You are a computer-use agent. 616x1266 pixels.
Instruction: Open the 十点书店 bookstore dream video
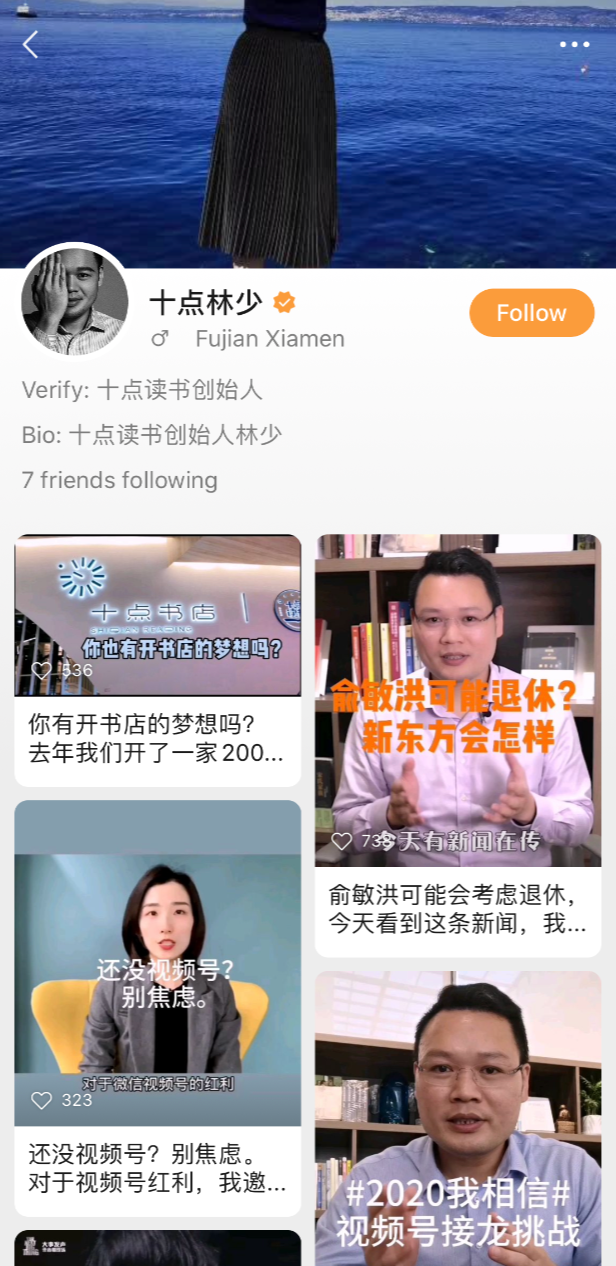tap(157, 615)
